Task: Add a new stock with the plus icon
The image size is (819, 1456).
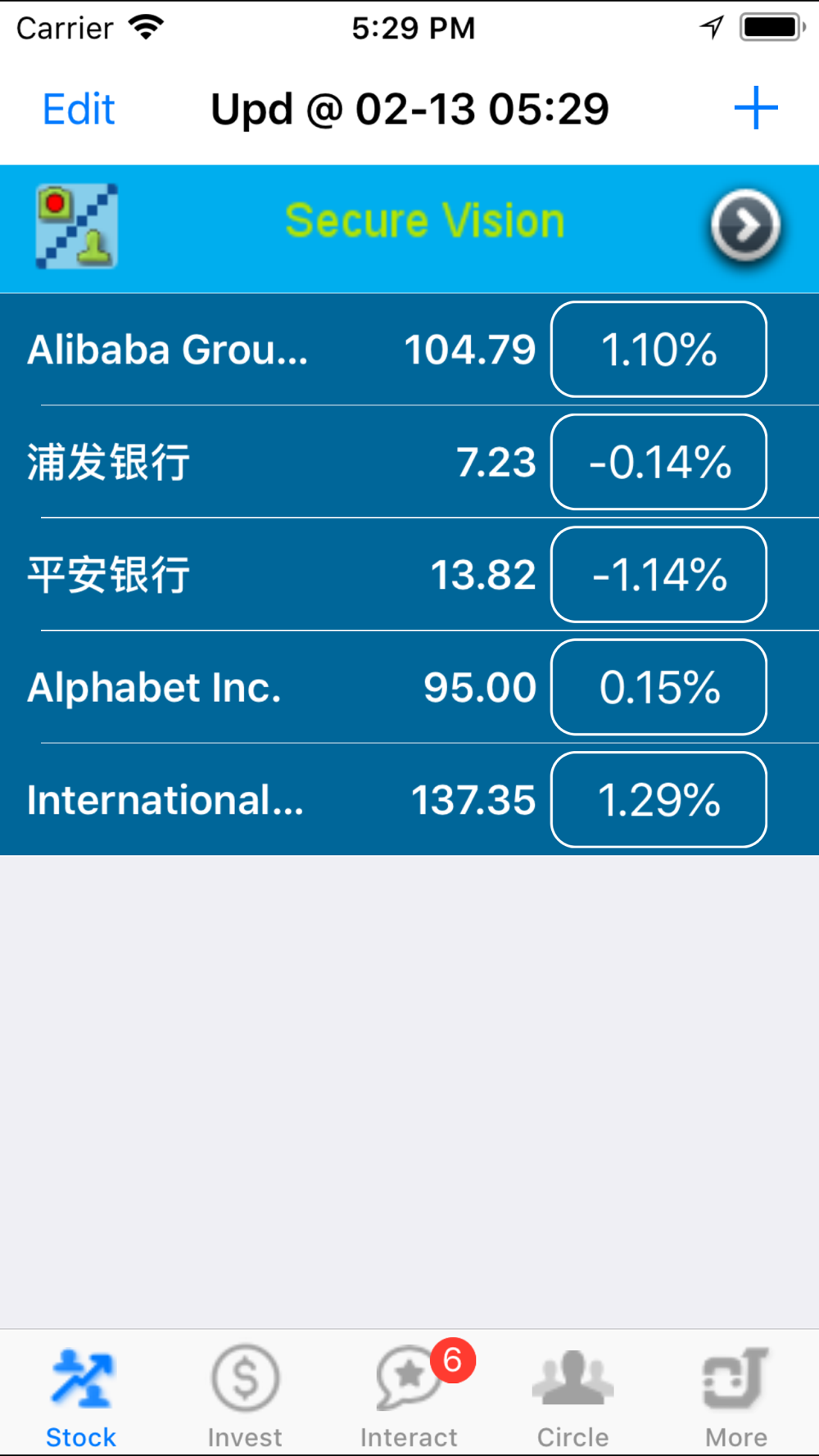Action: [755, 108]
